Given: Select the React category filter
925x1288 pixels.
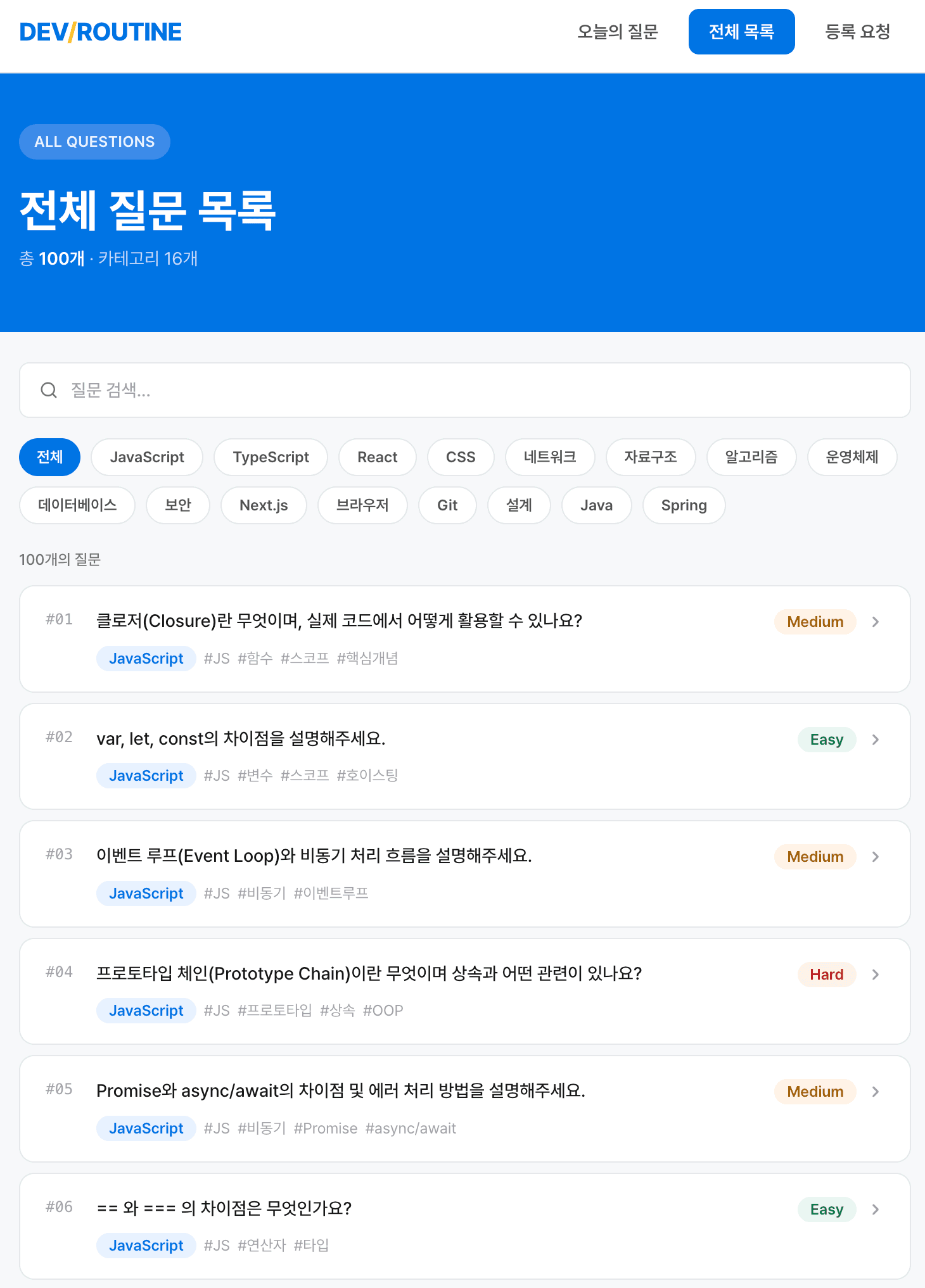Looking at the screenshot, I should pos(377,457).
